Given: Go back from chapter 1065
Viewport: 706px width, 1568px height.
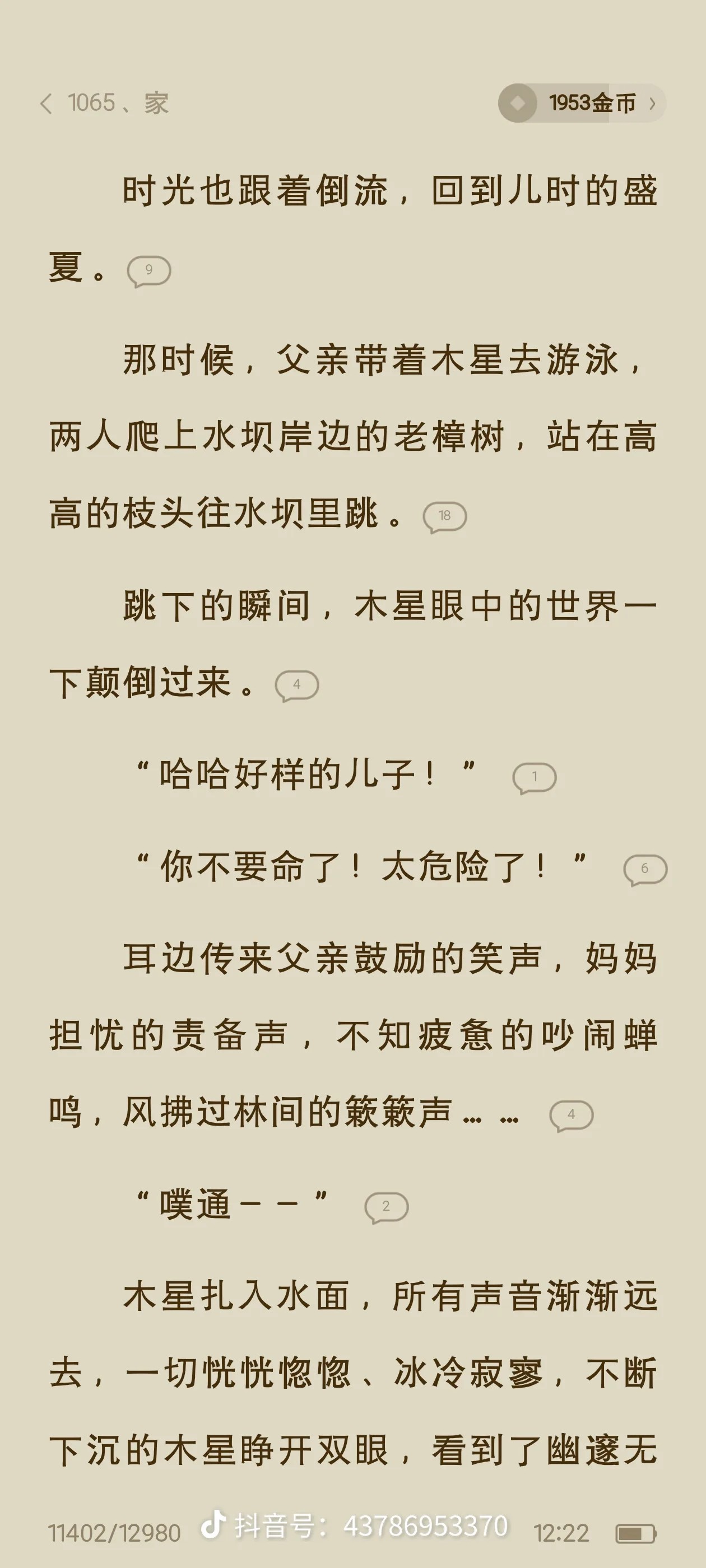Looking at the screenshot, I should [x=46, y=104].
